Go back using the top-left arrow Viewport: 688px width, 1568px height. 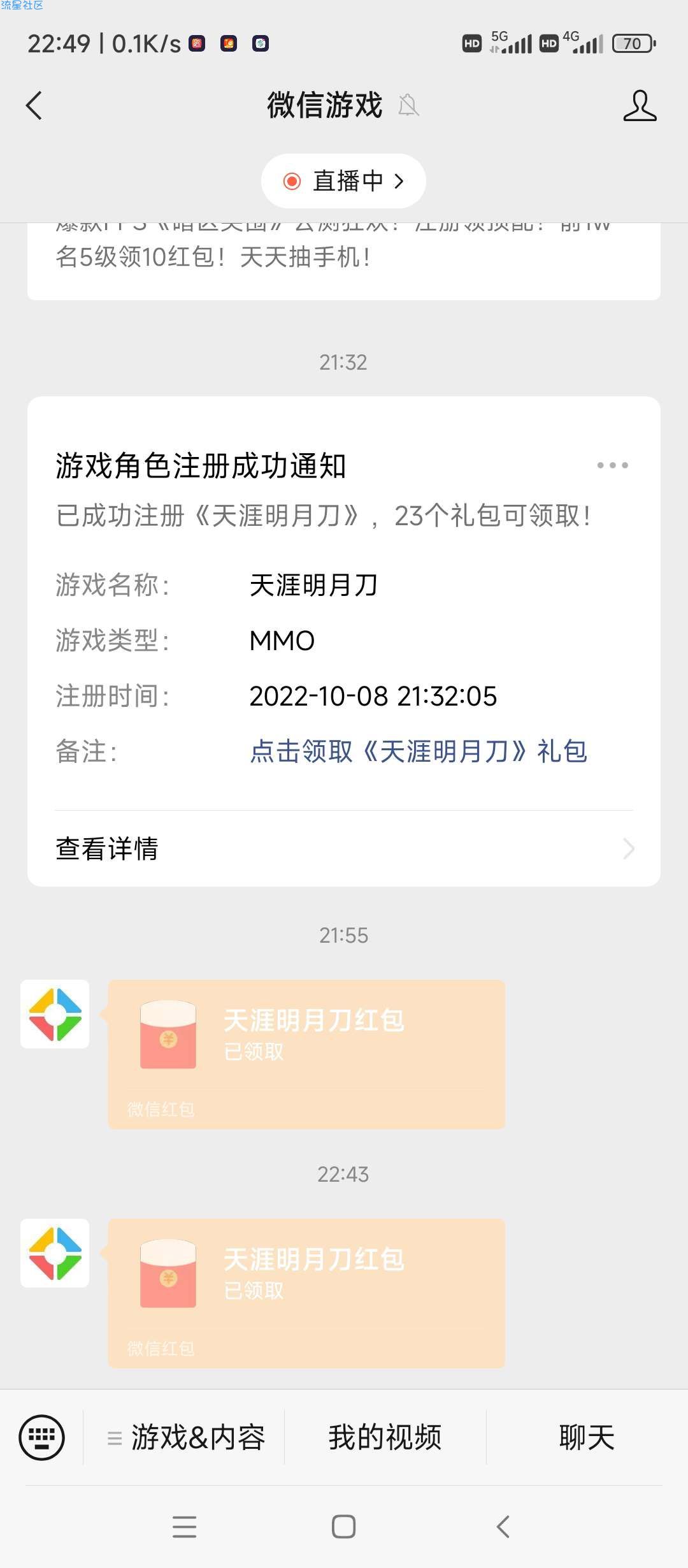34,105
